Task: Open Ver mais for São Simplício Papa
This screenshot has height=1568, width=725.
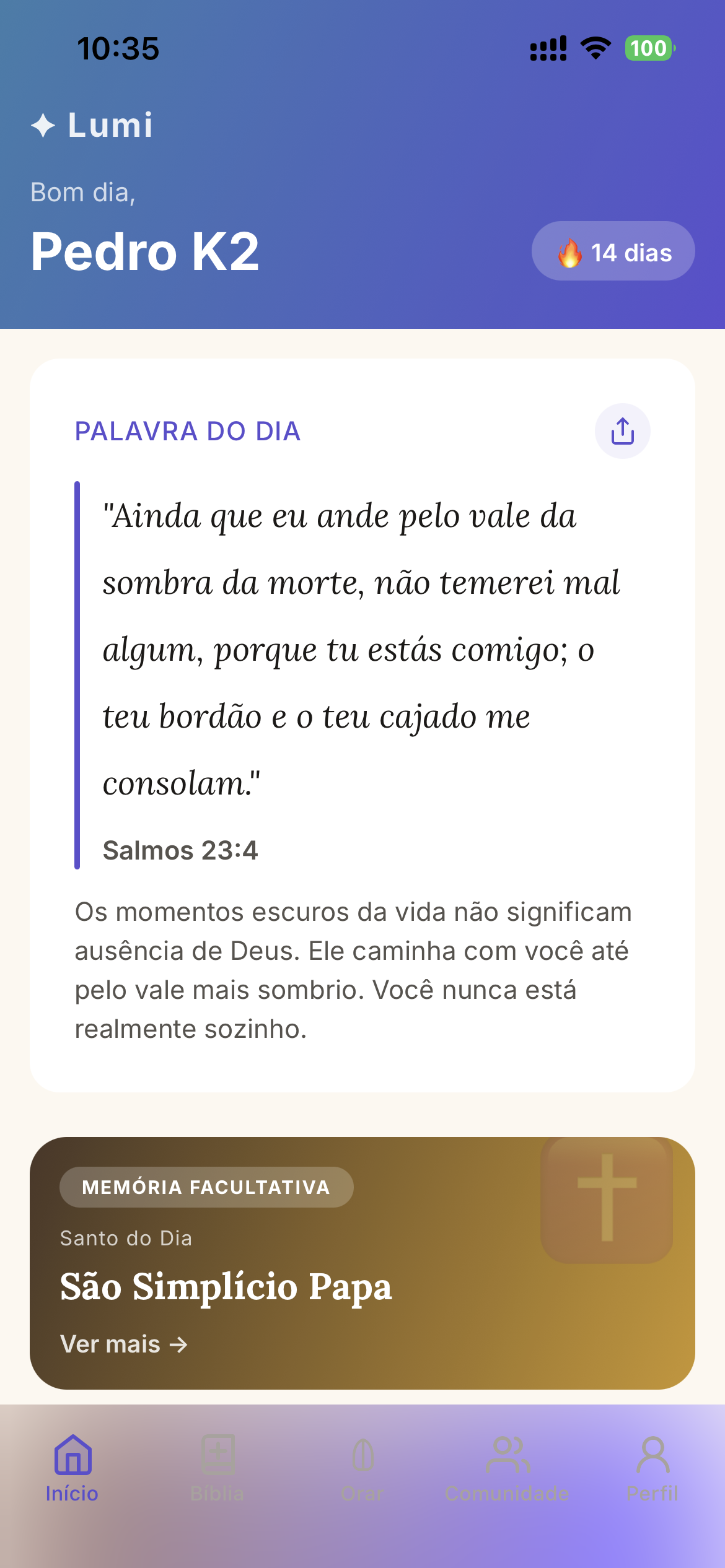Action: coord(124,1344)
